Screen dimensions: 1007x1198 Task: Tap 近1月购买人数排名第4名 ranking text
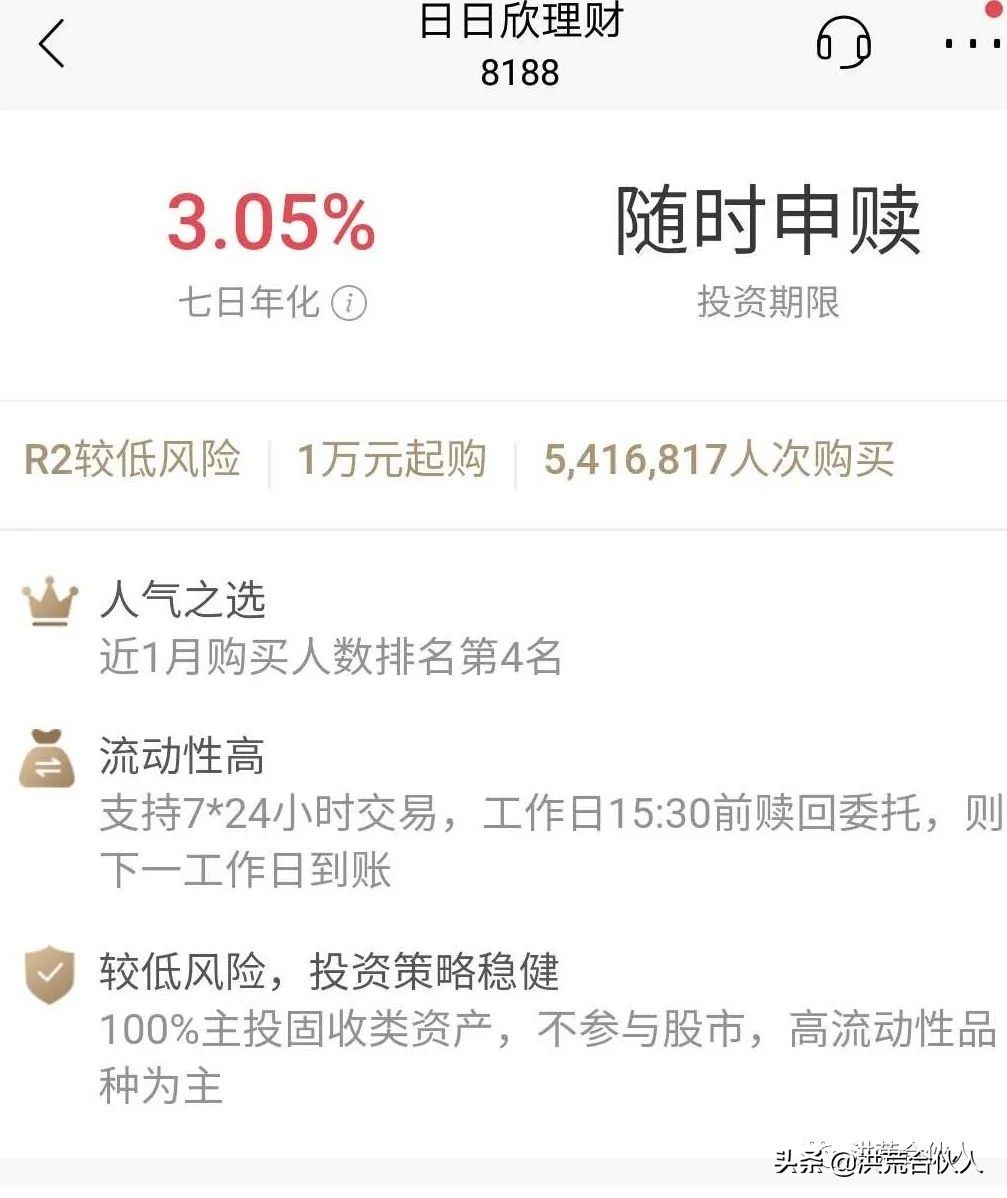(x=330, y=659)
